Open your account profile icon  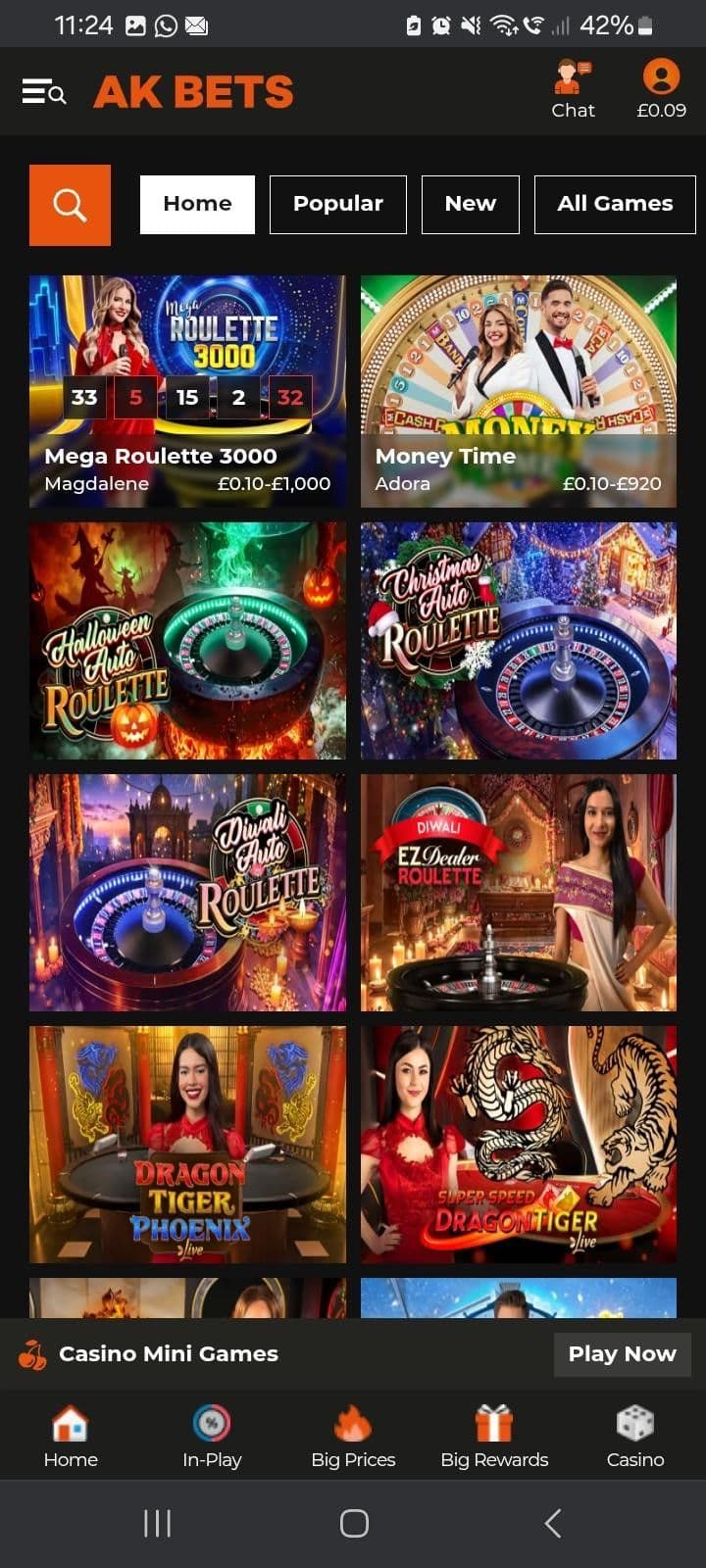(661, 76)
